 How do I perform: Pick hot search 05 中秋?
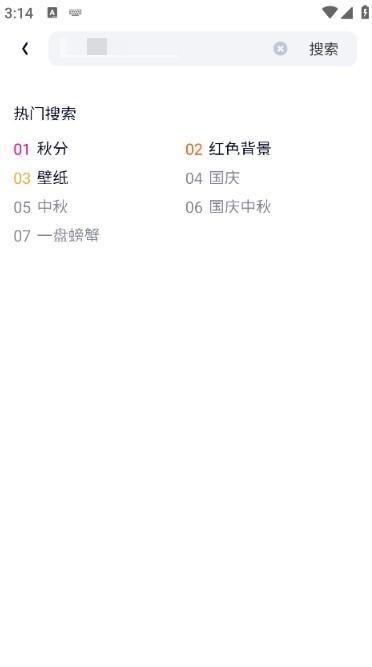click(41, 207)
